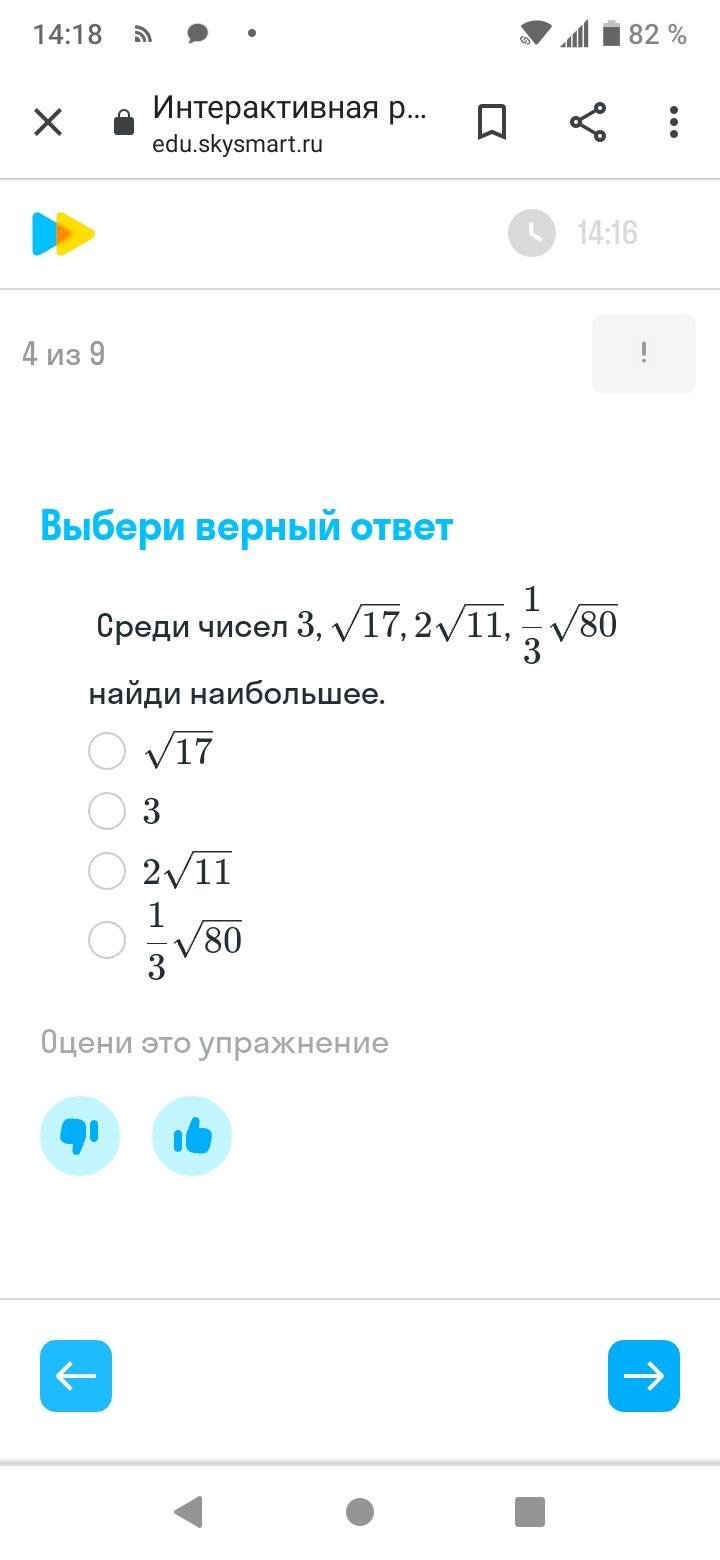Screen dimensions: 720x1560
Task: Tap the system back button
Action: (x=188, y=1512)
